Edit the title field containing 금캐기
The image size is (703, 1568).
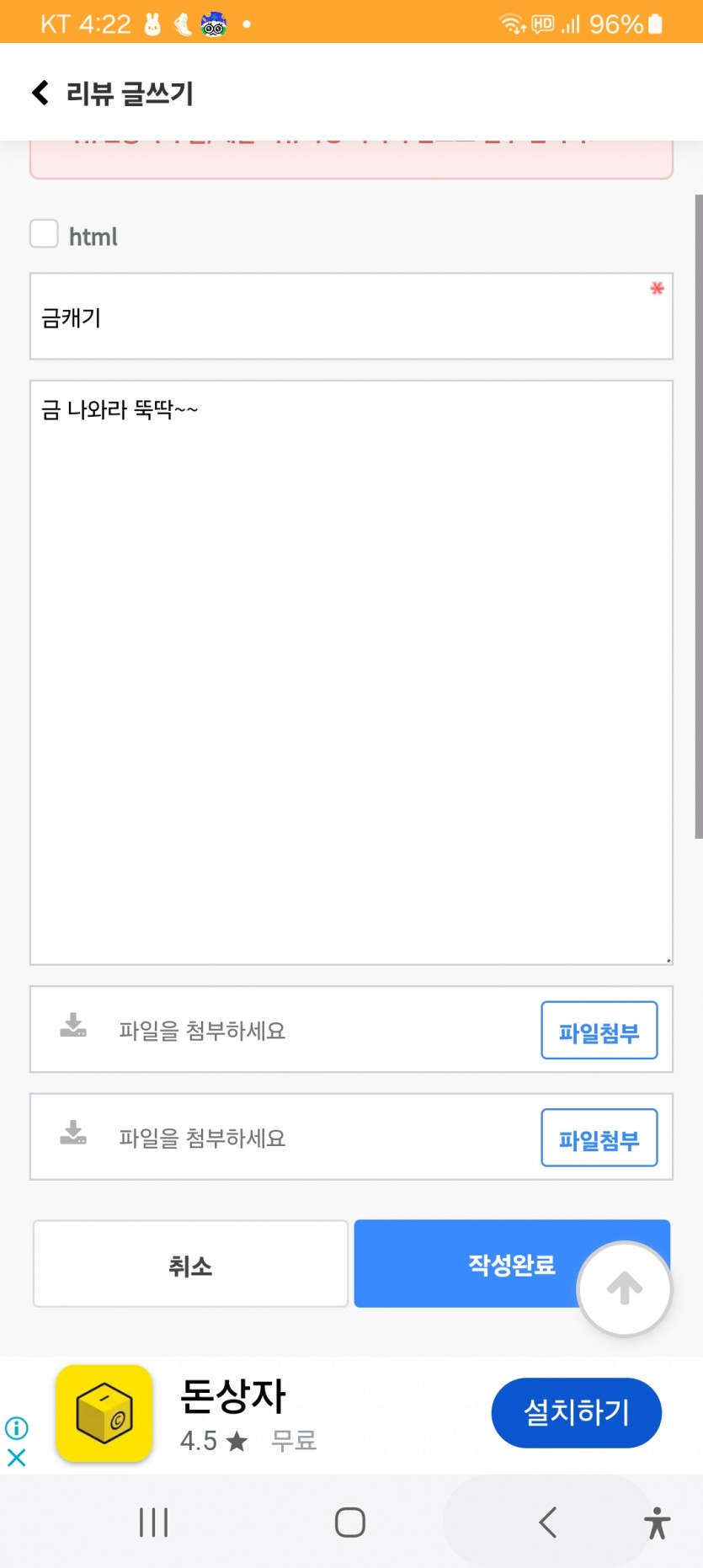pyautogui.click(x=351, y=317)
